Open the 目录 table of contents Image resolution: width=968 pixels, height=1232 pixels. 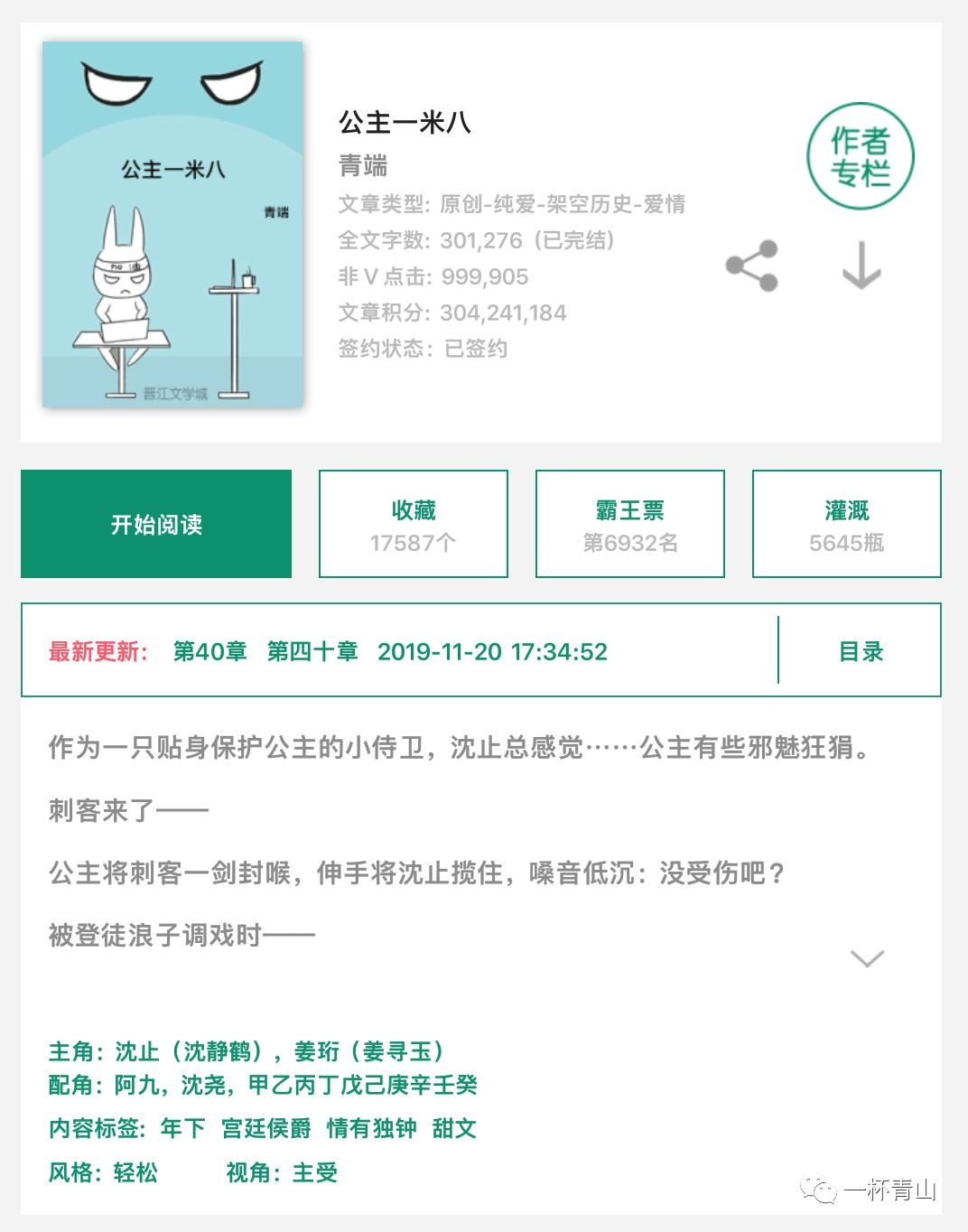[x=860, y=651]
